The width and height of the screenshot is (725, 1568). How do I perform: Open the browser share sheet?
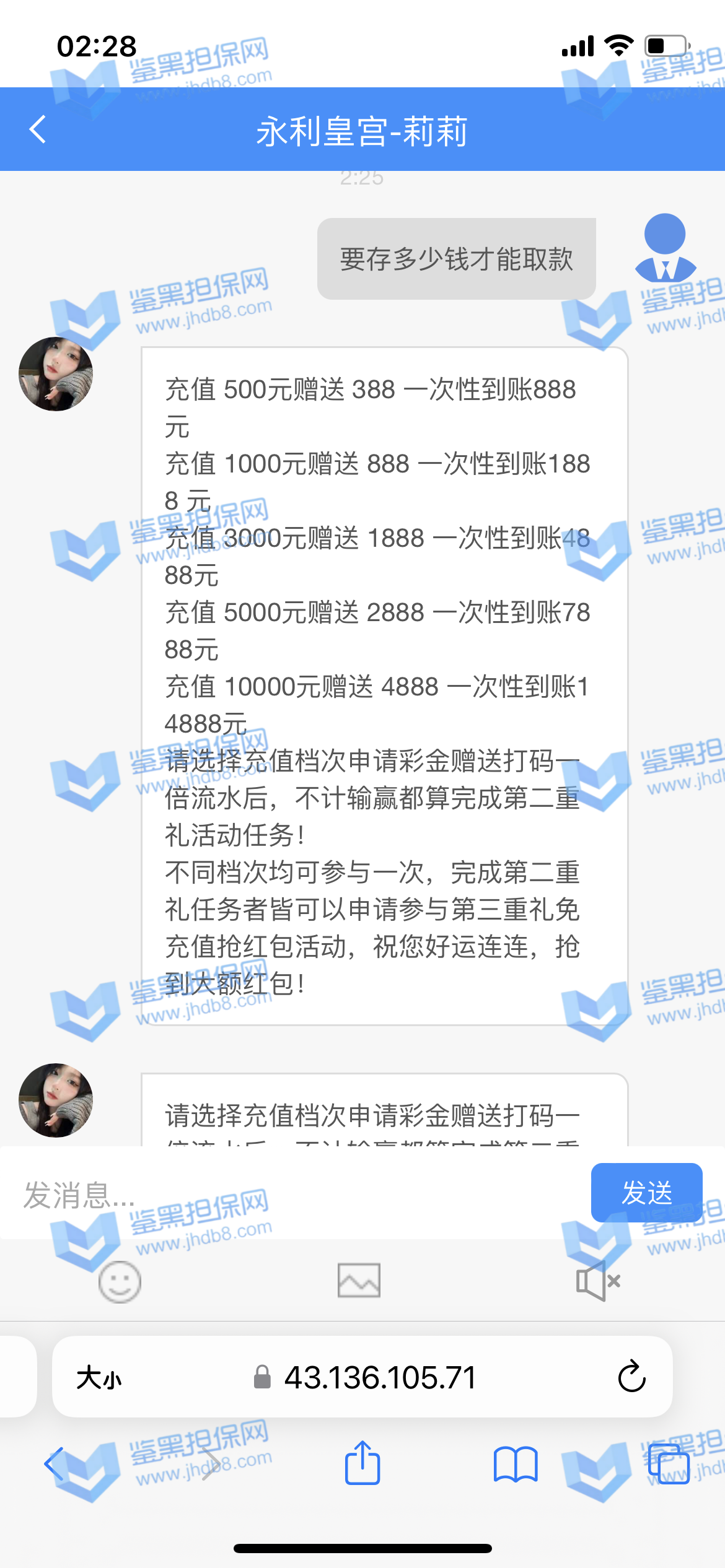(362, 1463)
